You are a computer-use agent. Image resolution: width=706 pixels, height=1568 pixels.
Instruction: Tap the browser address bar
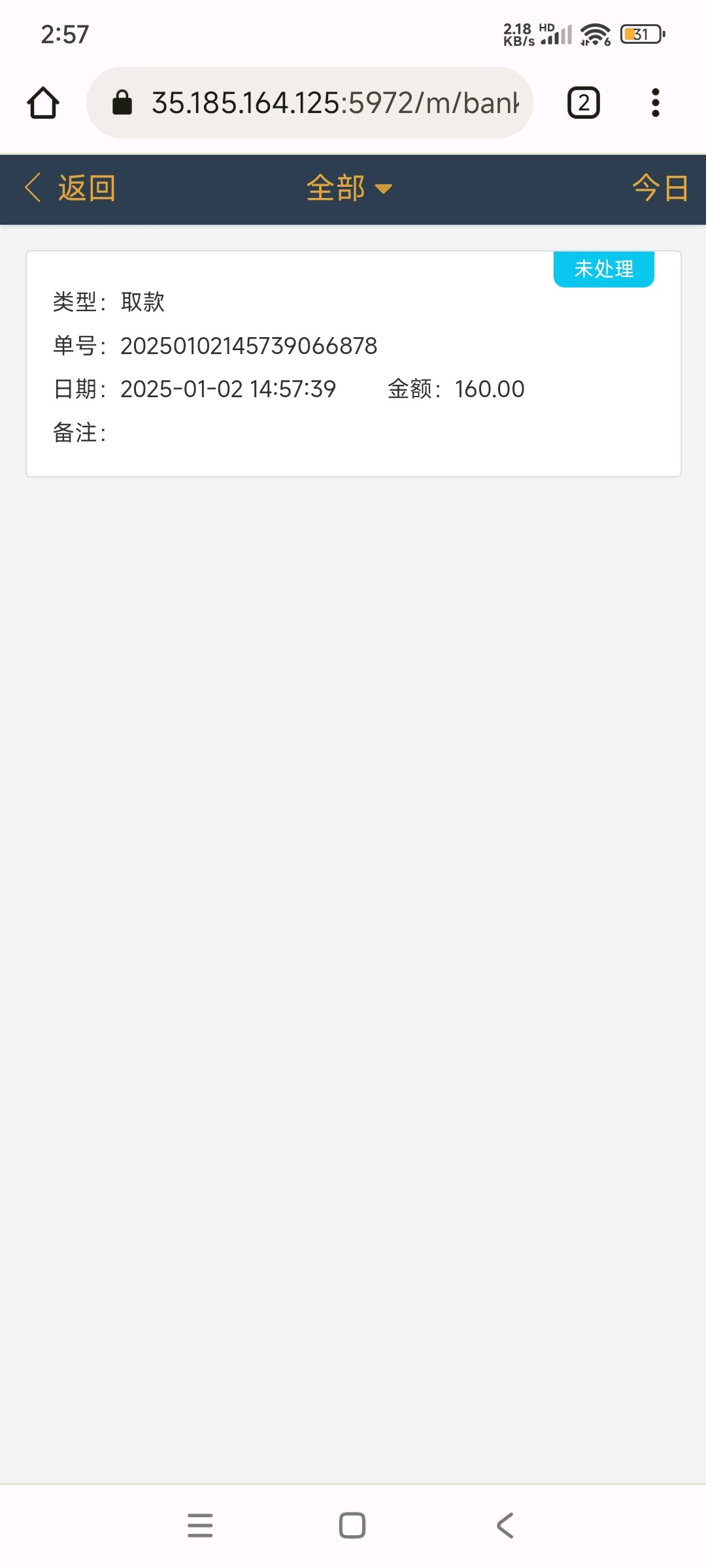(333, 103)
